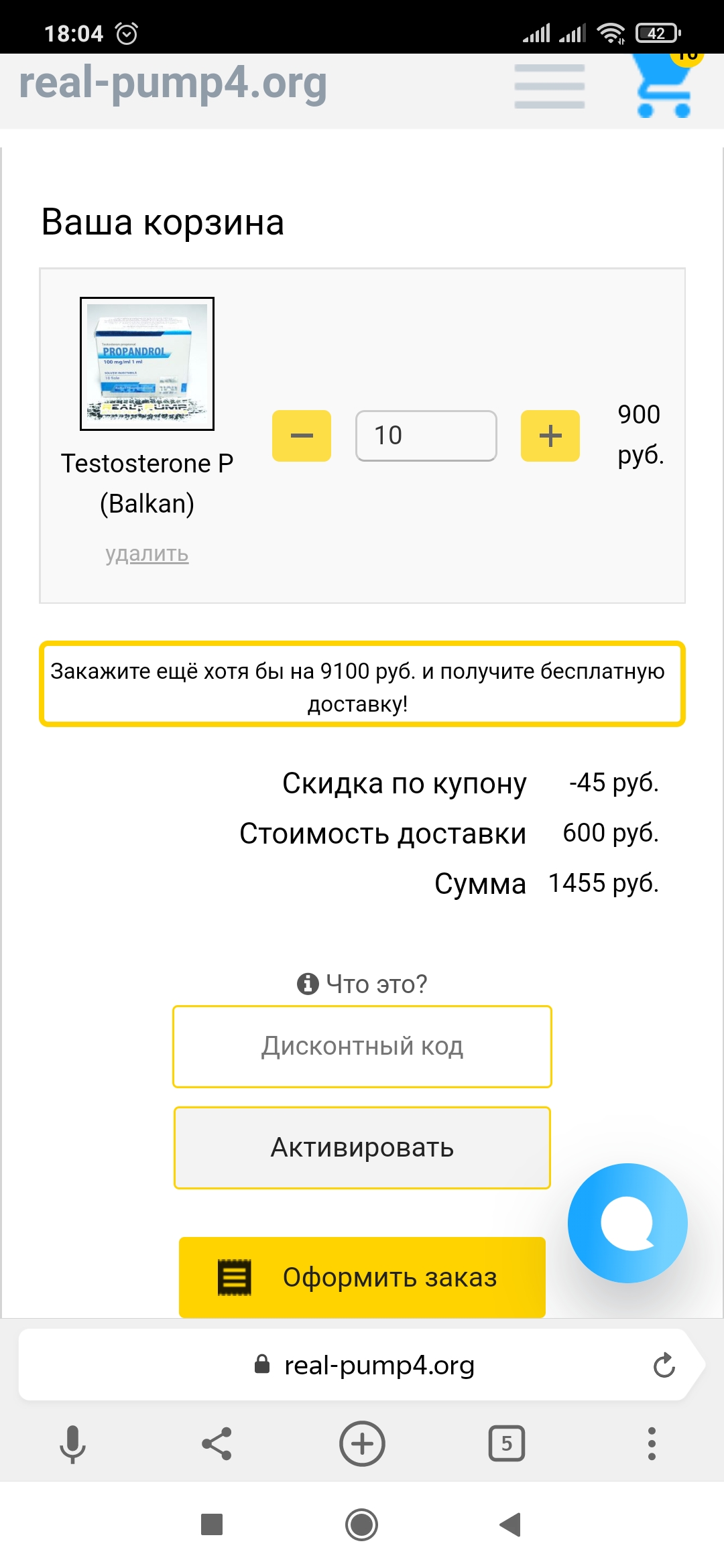Open the hamburger menu in the header
Image resolution: width=724 pixels, height=1568 pixels.
pos(550,86)
